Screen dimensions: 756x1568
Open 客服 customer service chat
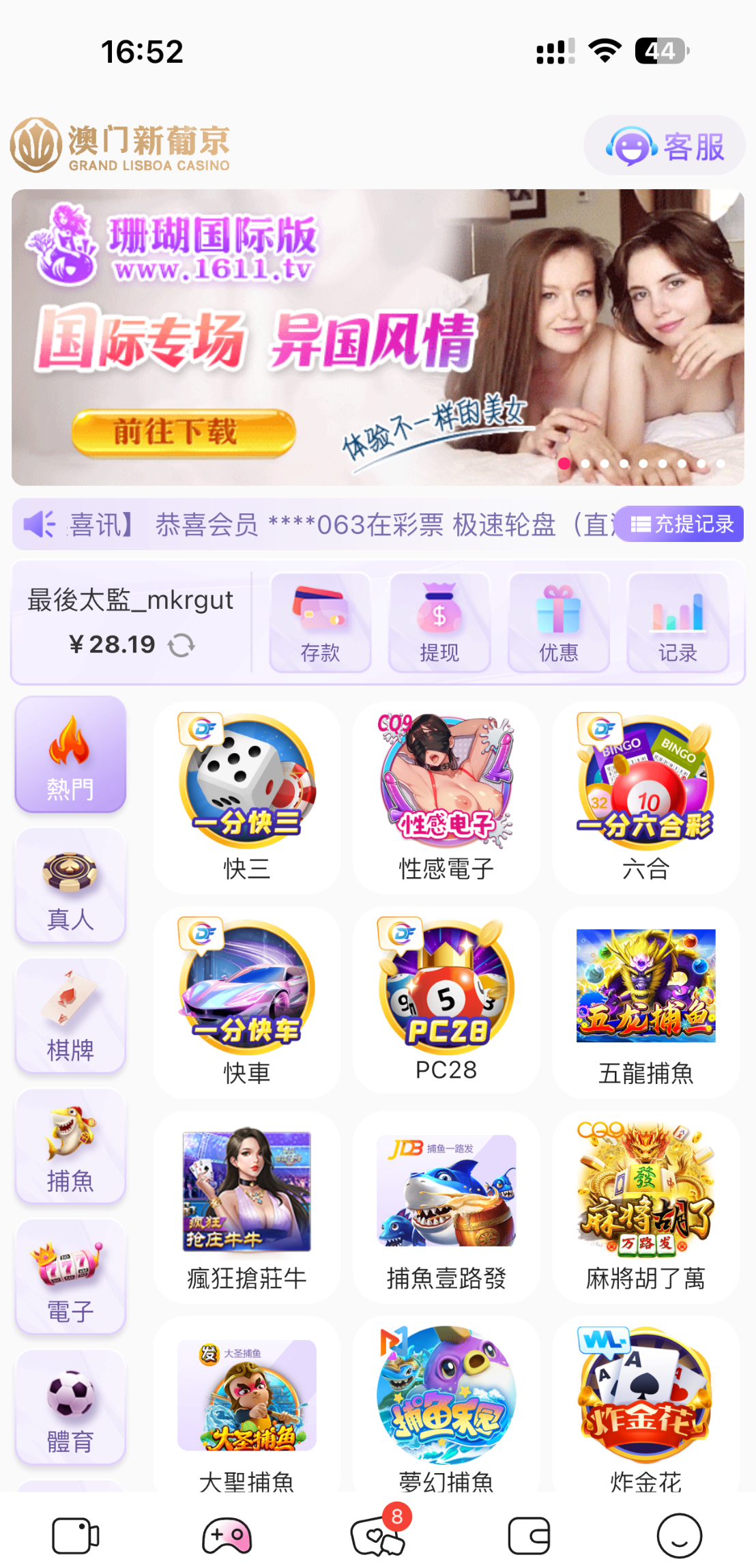(664, 146)
